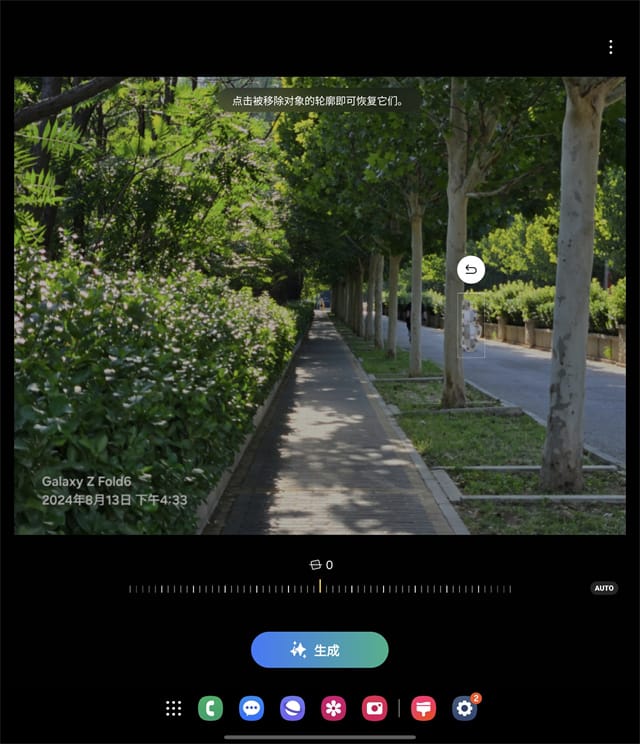Screen dimensions: 640x744
Task: Restore the removed object with the undo arrow
Action: 471,269
